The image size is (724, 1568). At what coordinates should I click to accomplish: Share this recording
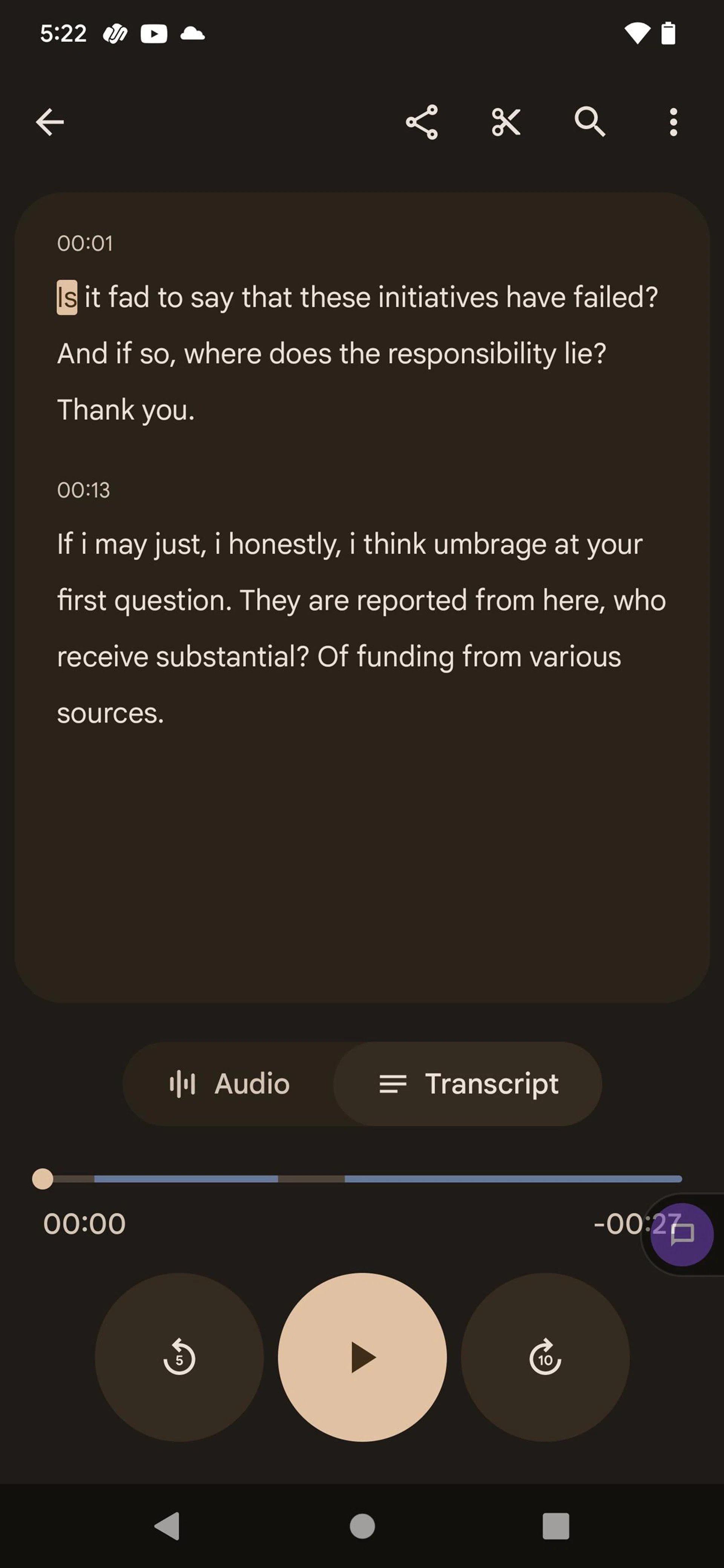click(421, 122)
